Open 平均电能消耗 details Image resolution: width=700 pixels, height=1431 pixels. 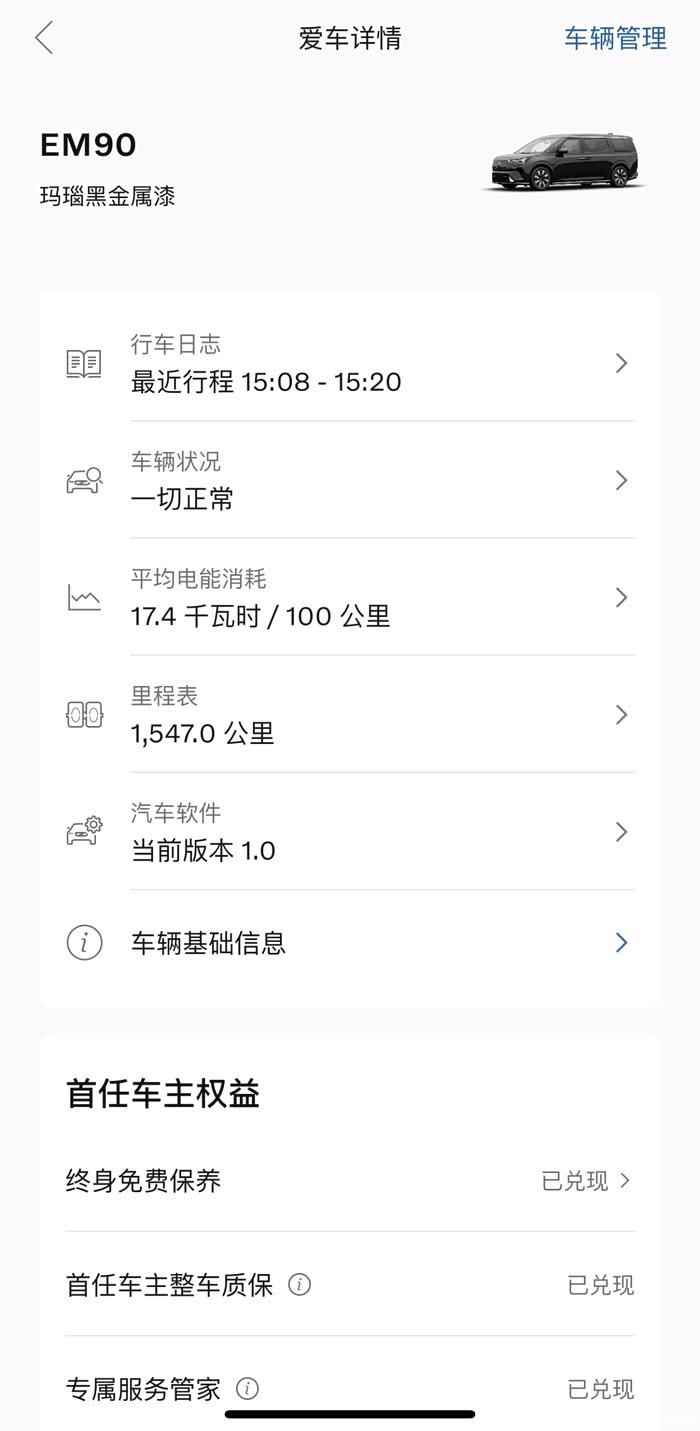click(x=349, y=598)
